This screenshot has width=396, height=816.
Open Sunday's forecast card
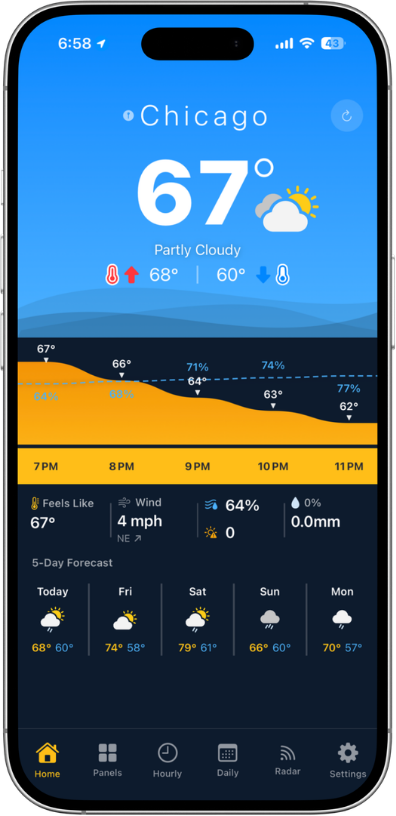270,619
